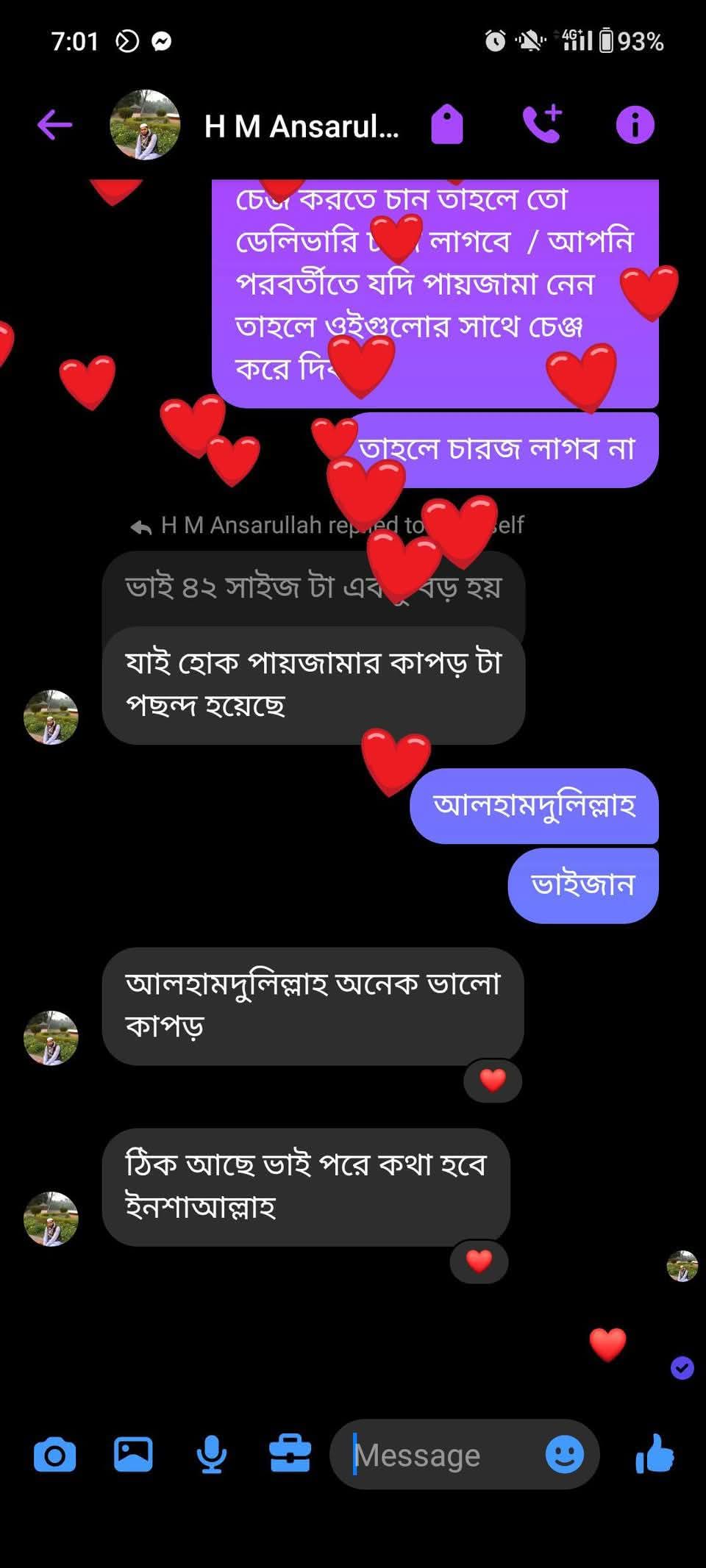Tap the microphone to record voice
706x1568 pixels.
212,1455
